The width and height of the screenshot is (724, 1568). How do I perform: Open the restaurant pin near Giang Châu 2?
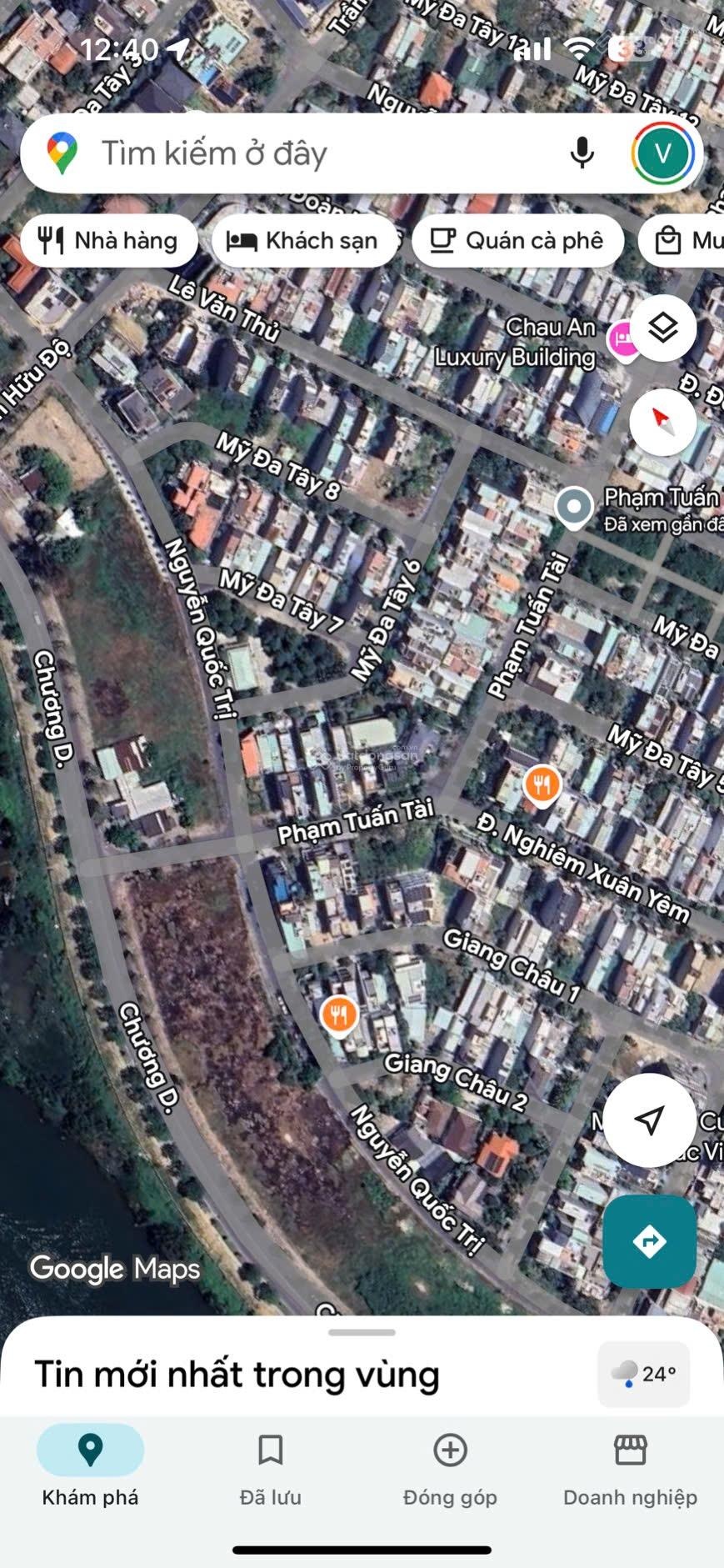(339, 1015)
